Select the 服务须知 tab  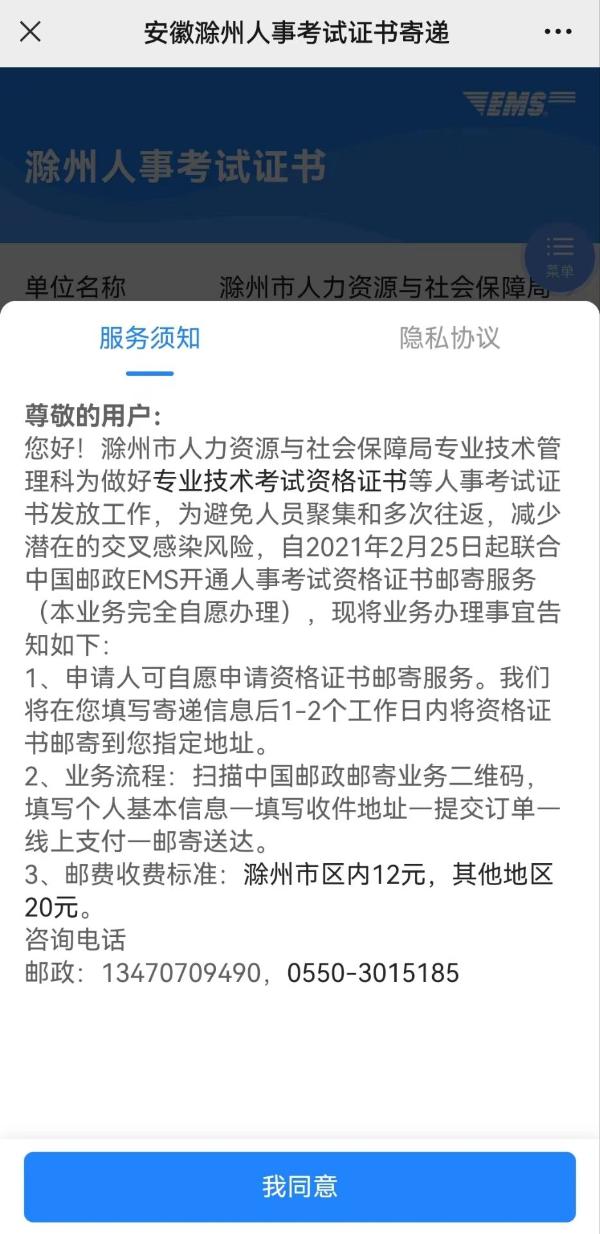pyautogui.click(x=150, y=338)
